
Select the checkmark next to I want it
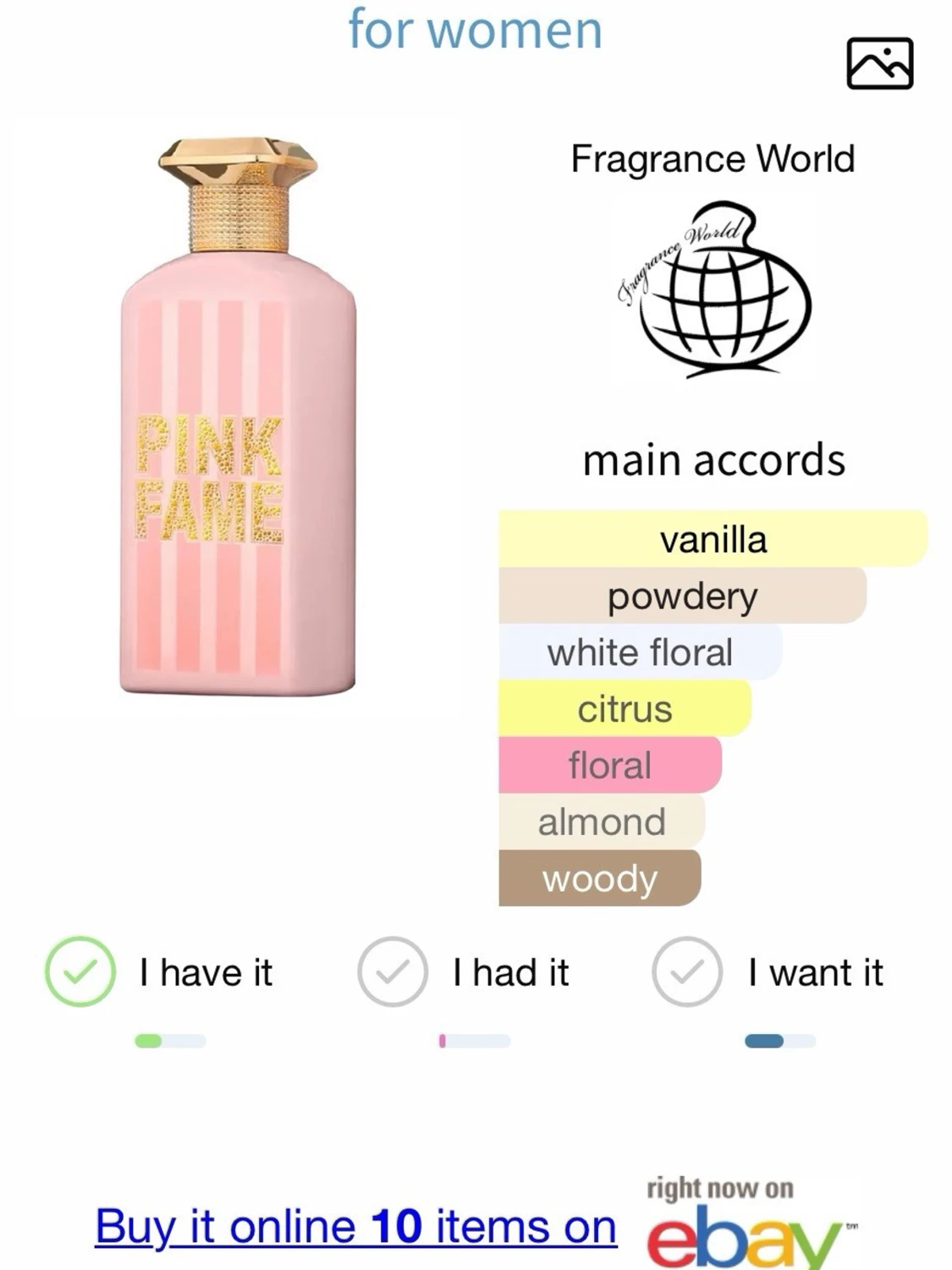(685, 971)
